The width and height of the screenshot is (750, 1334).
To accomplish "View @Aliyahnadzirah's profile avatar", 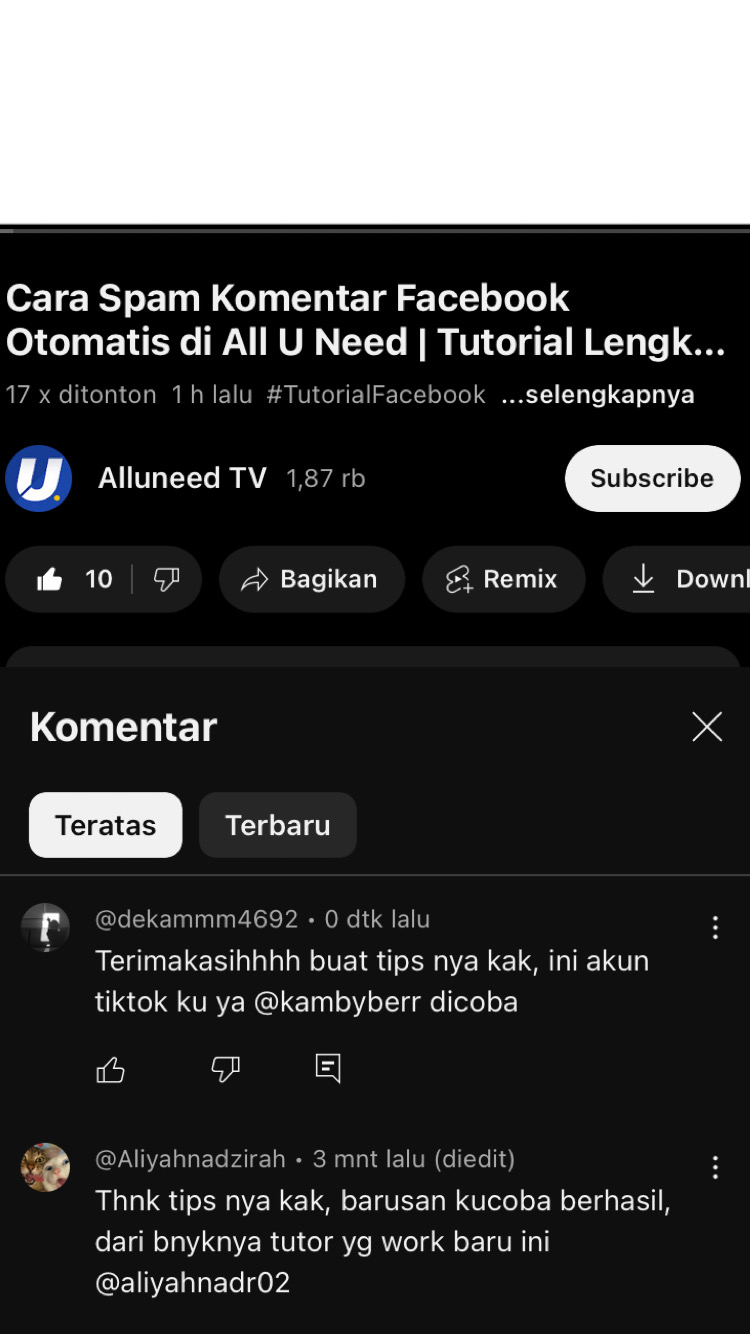I will click(x=45, y=1167).
